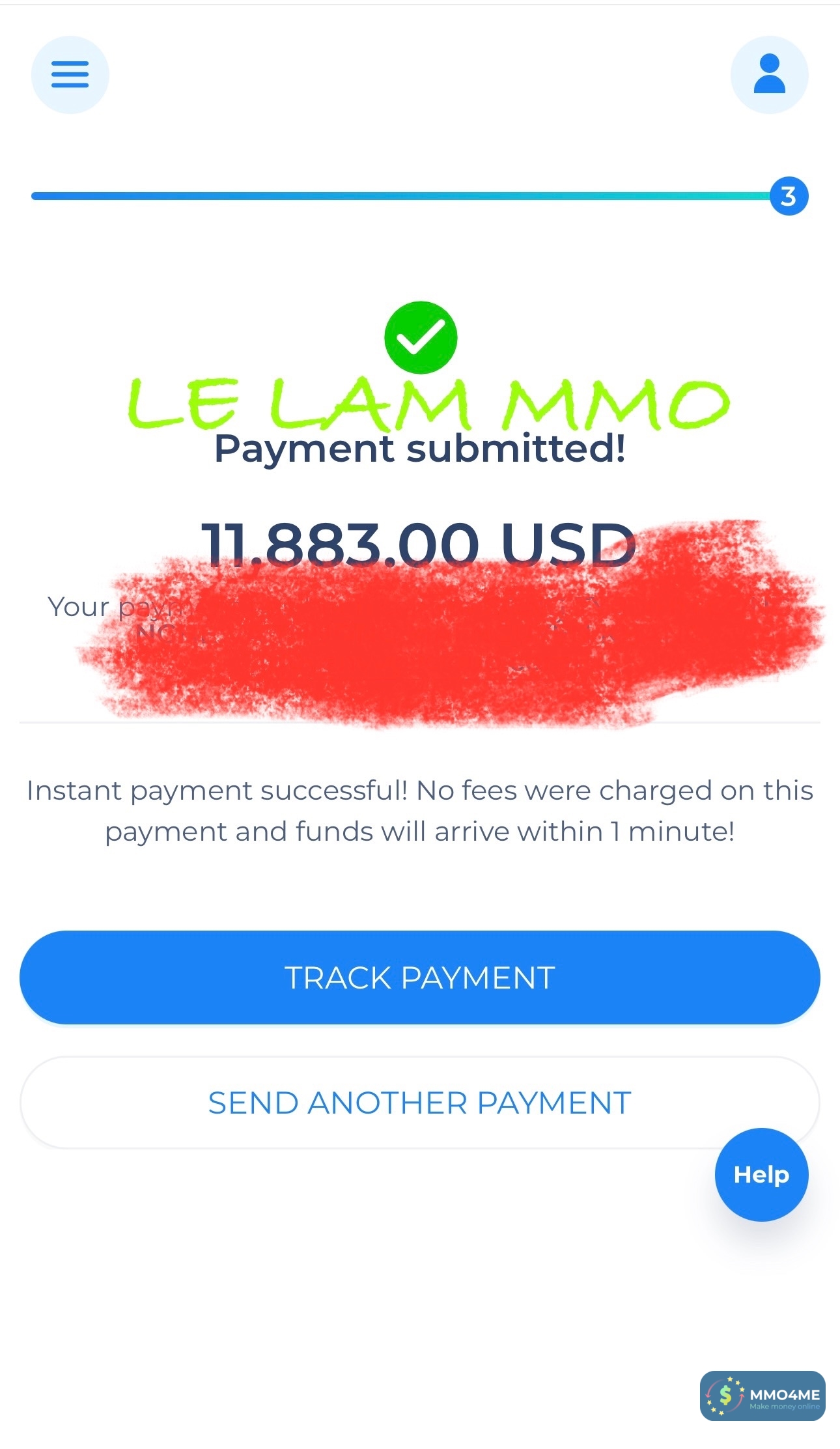The width and height of the screenshot is (840, 1449).
Task: Open the hamburger menu
Action: (70, 74)
